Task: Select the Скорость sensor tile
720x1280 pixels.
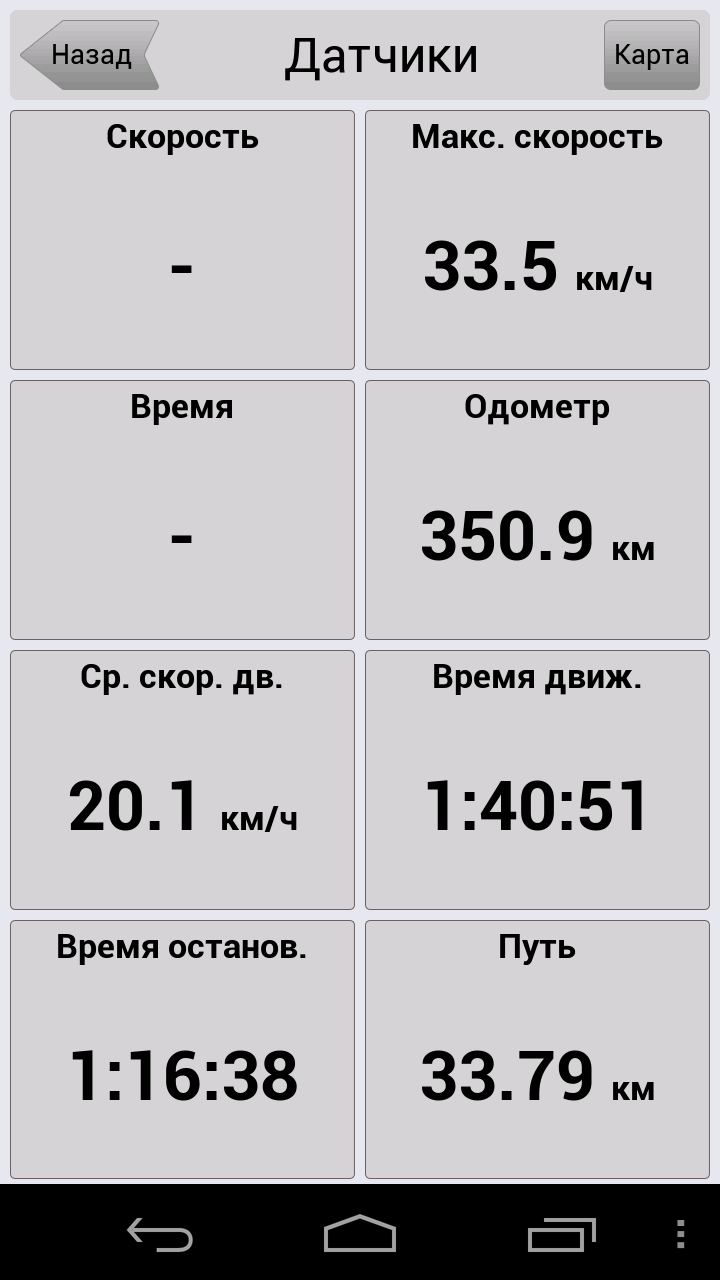Action: [182, 240]
